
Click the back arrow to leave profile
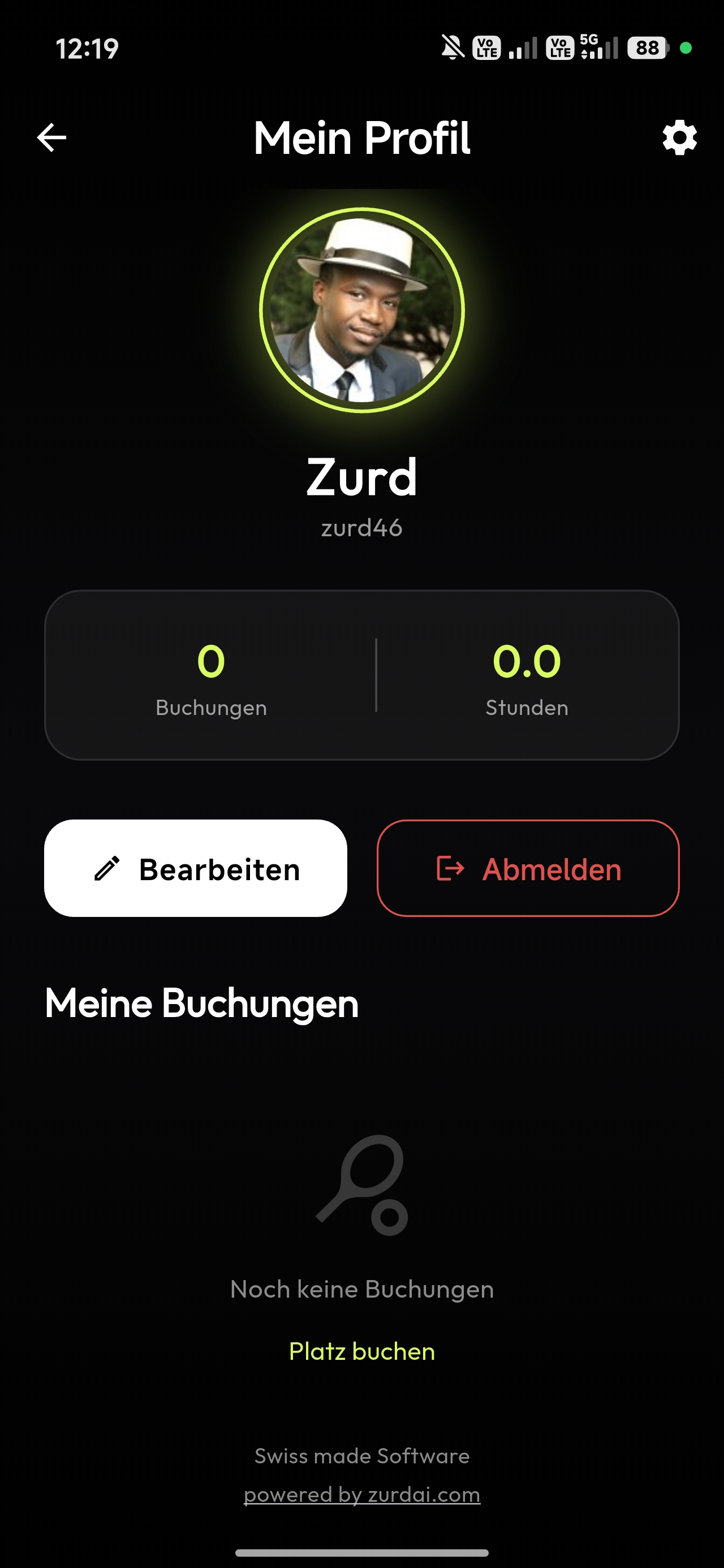pos(51,137)
